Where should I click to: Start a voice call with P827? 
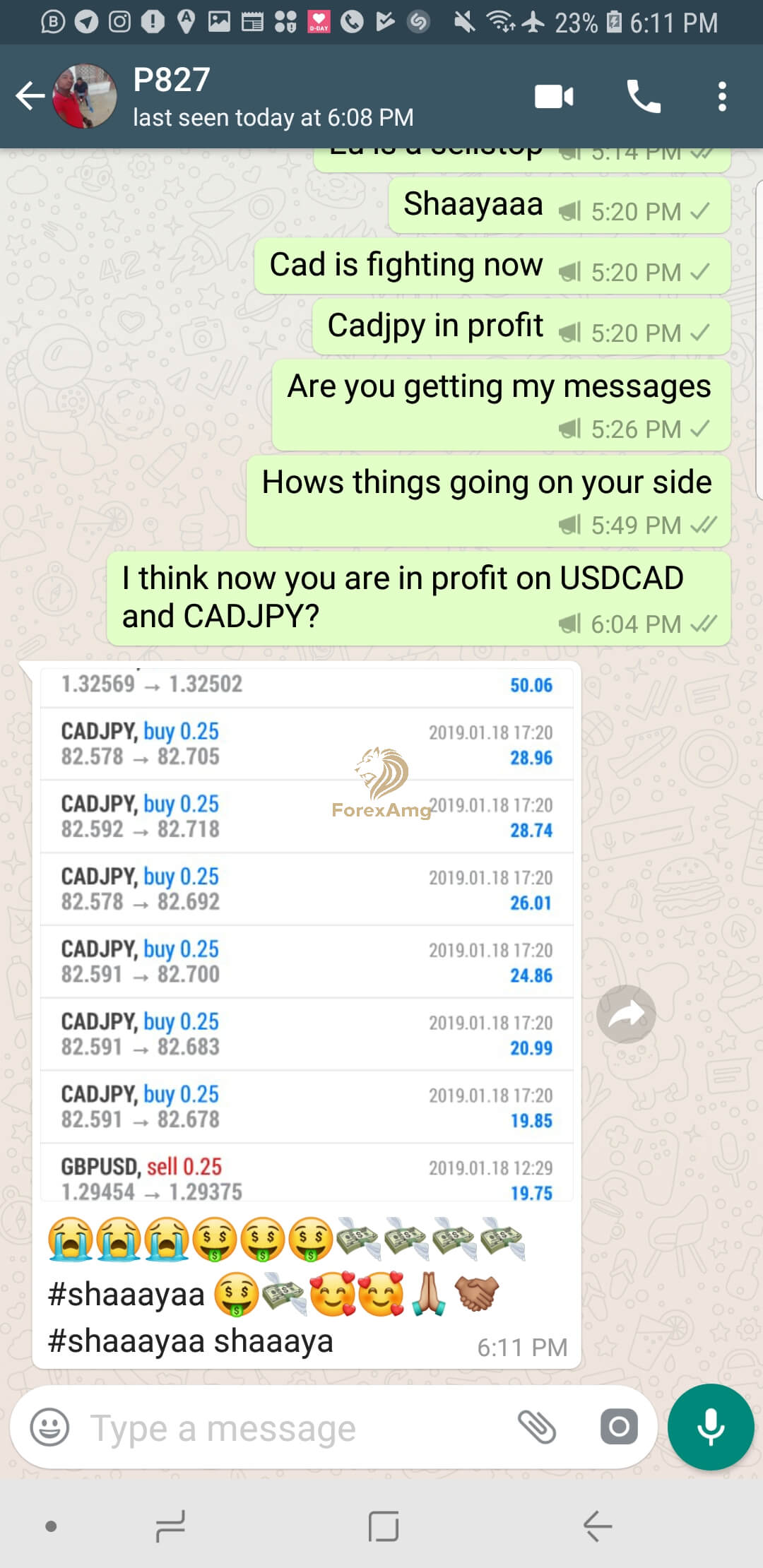[644, 97]
